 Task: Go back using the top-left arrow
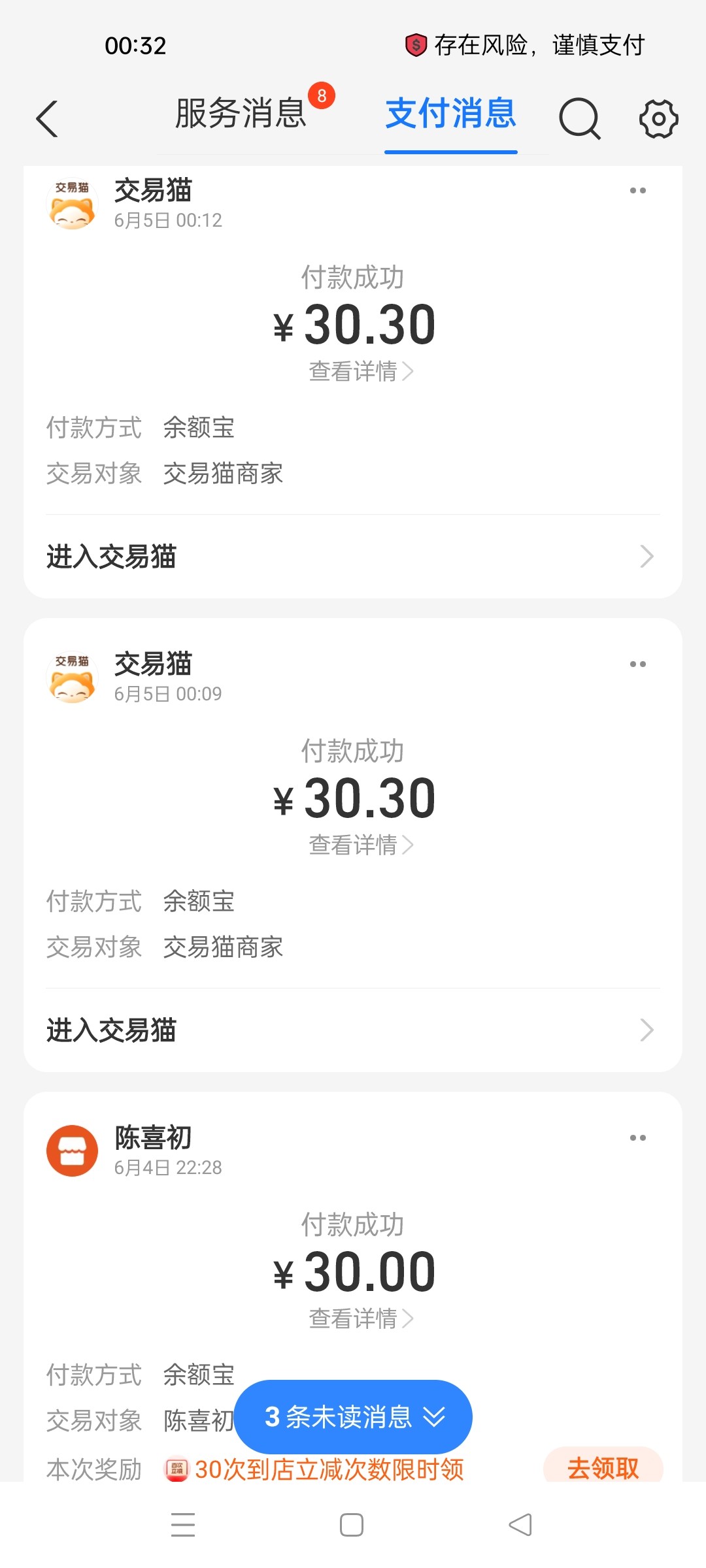point(47,119)
